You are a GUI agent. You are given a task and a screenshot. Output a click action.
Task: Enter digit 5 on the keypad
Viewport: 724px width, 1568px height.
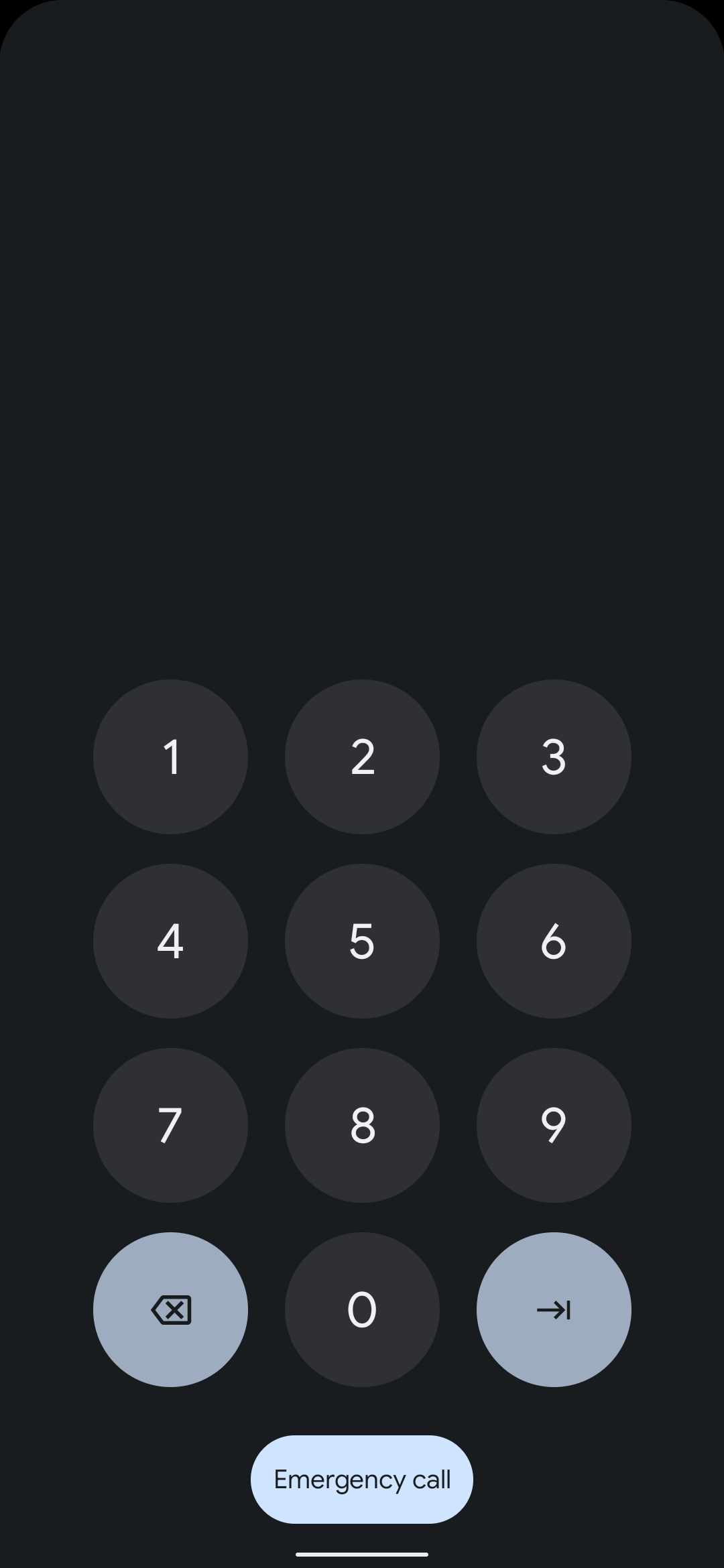tap(362, 941)
